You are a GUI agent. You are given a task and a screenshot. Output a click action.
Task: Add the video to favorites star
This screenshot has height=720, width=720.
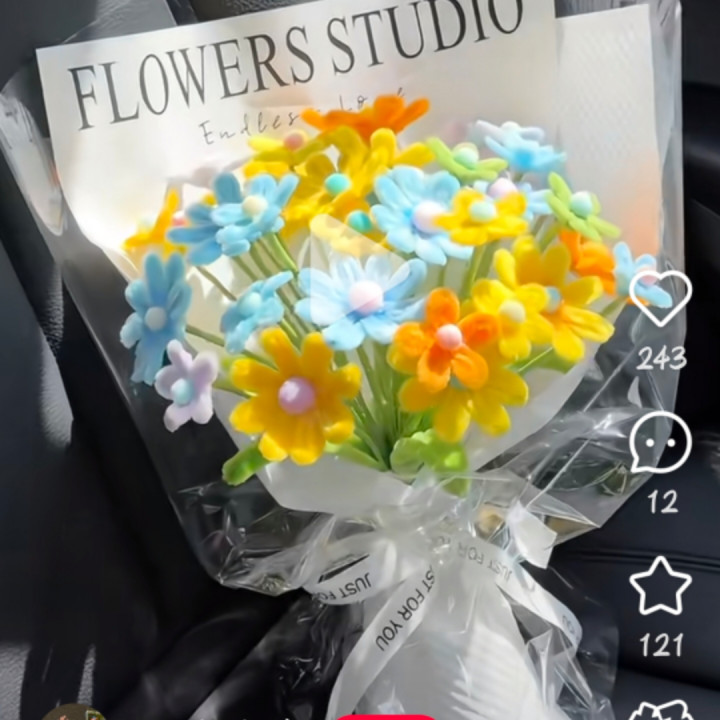[x=660, y=585]
